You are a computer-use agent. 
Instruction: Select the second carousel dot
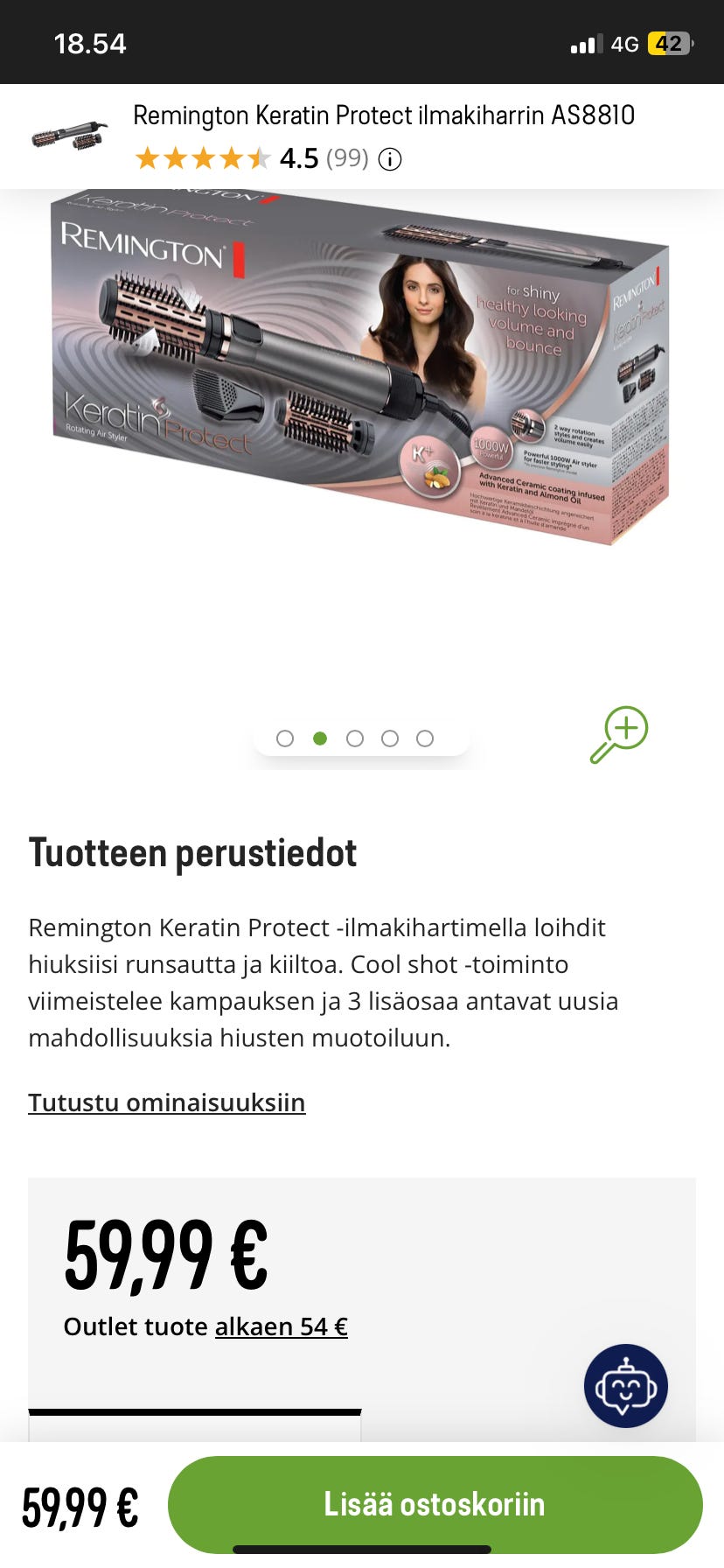pos(321,738)
